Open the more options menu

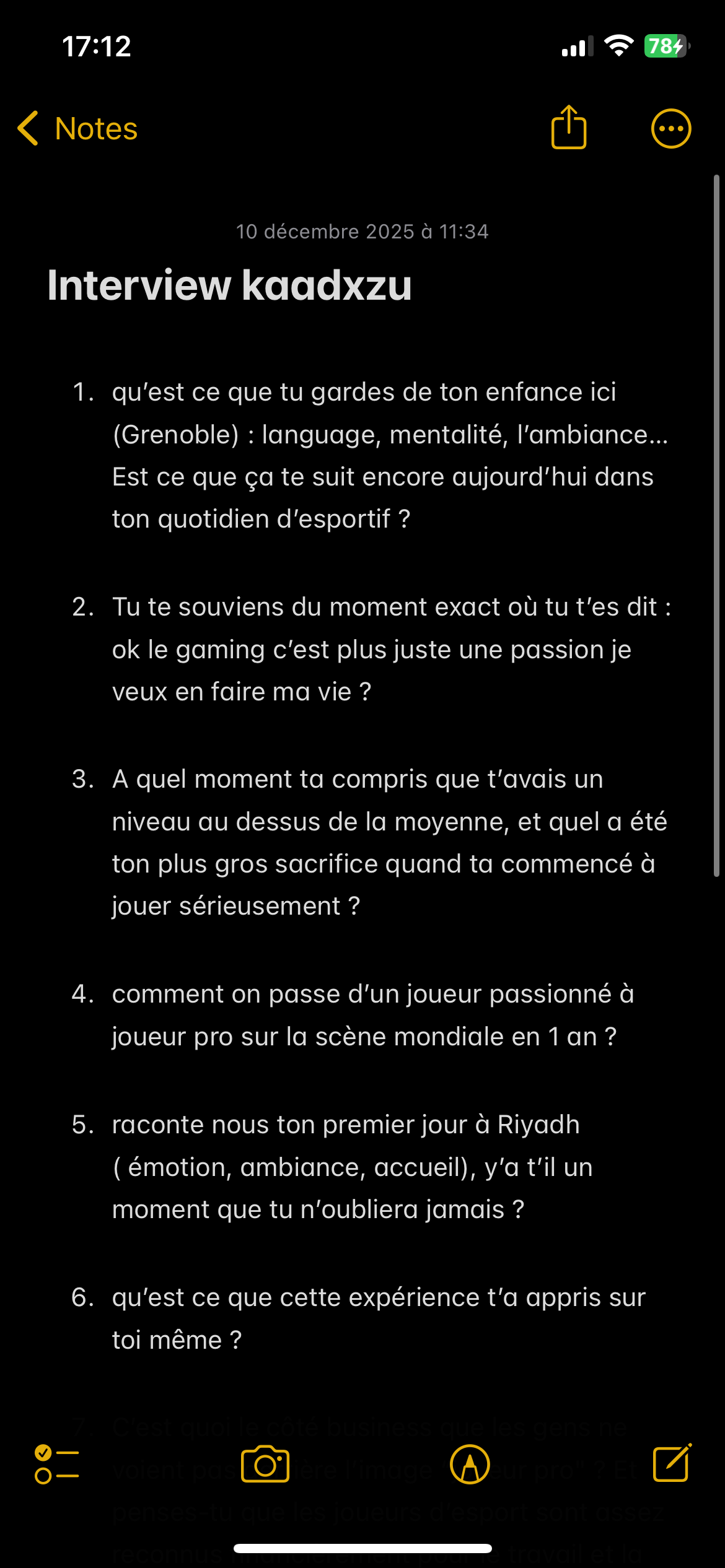point(671,129)
